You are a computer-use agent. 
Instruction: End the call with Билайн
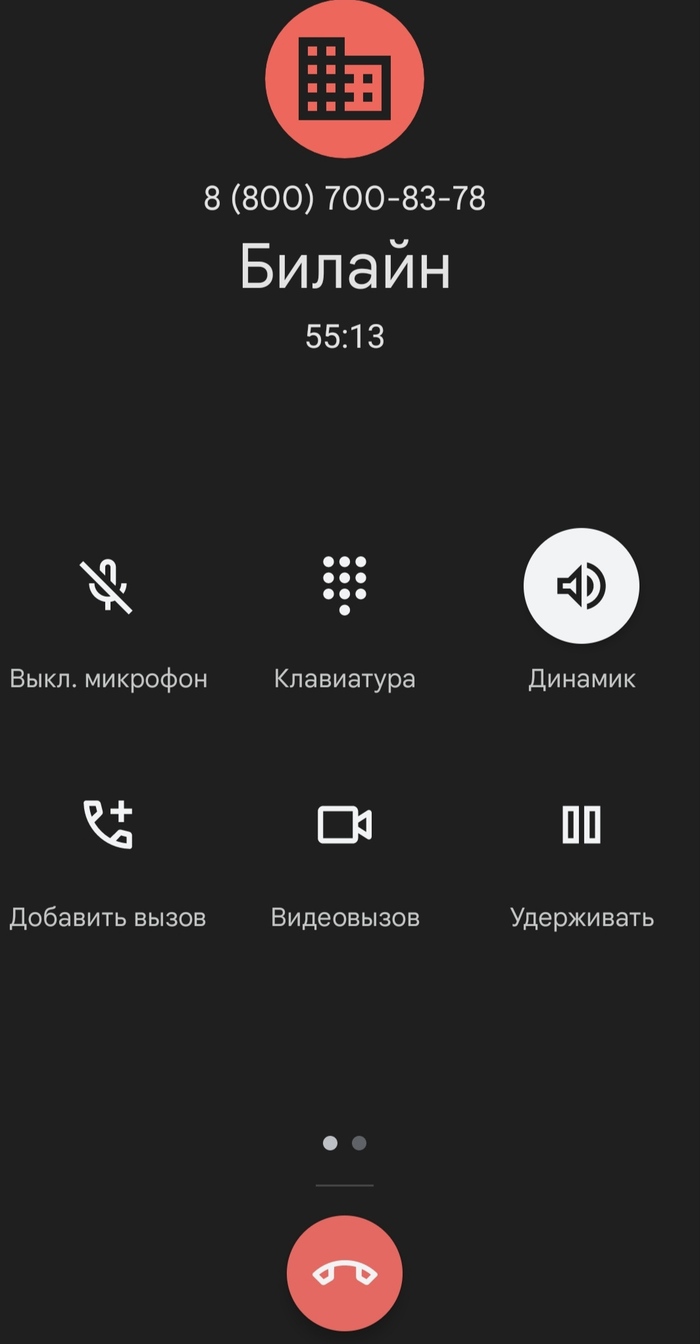point(344,1274)
